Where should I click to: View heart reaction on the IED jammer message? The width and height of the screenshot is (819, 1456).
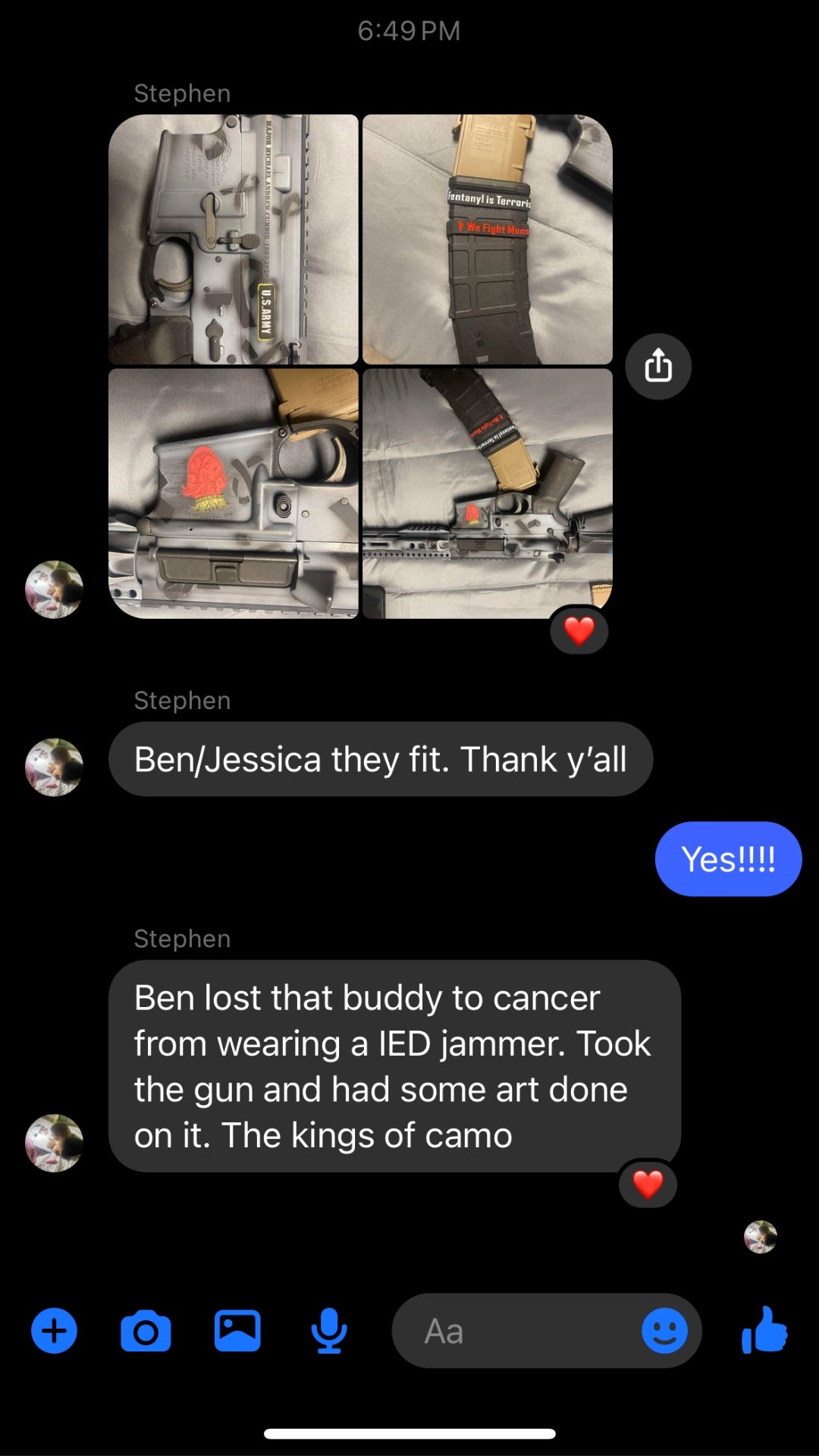[648, 1185]
